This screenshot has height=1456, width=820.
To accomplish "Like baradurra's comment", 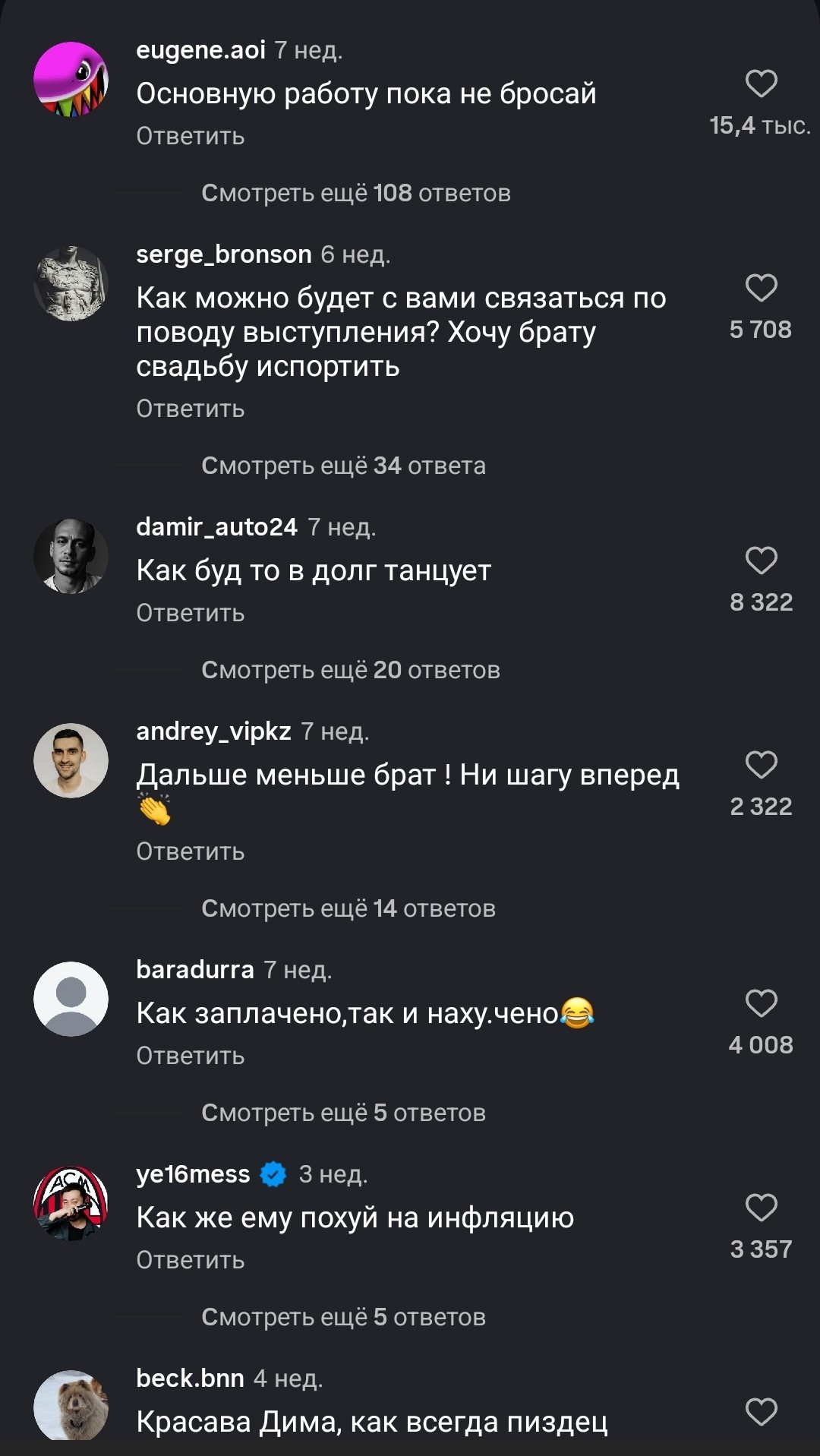I will pos(761,1003).
